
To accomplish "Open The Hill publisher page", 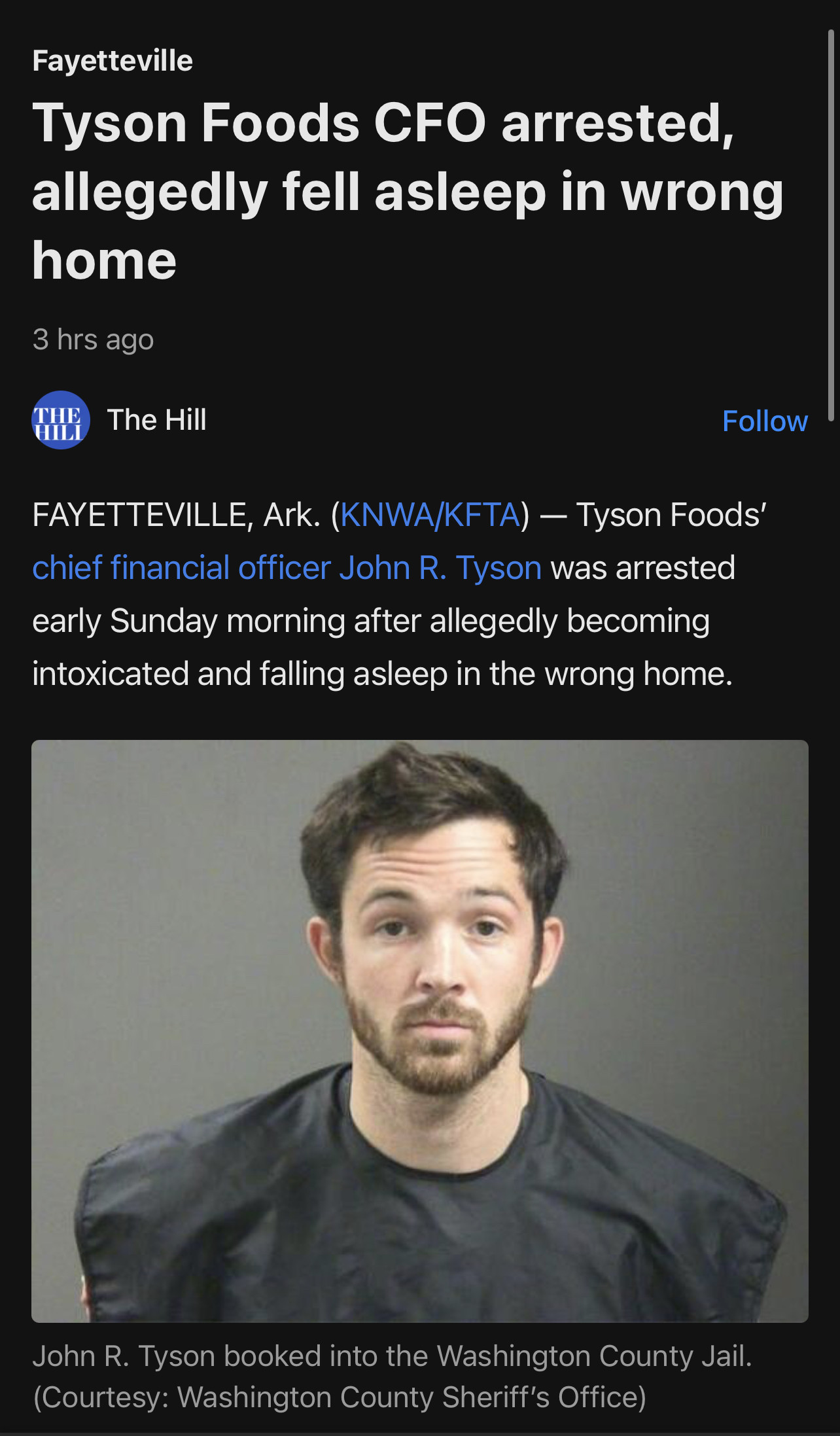I will [x=156, y=420].
